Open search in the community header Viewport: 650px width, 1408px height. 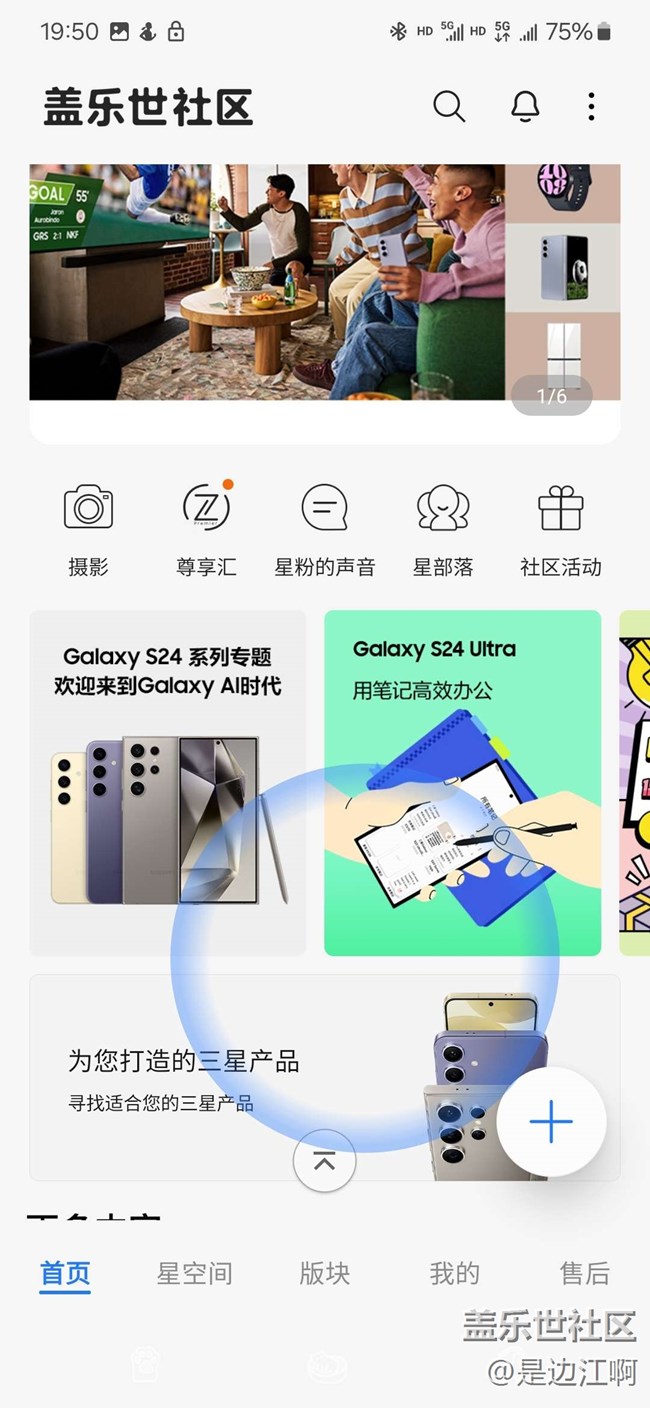coord(449,106)
